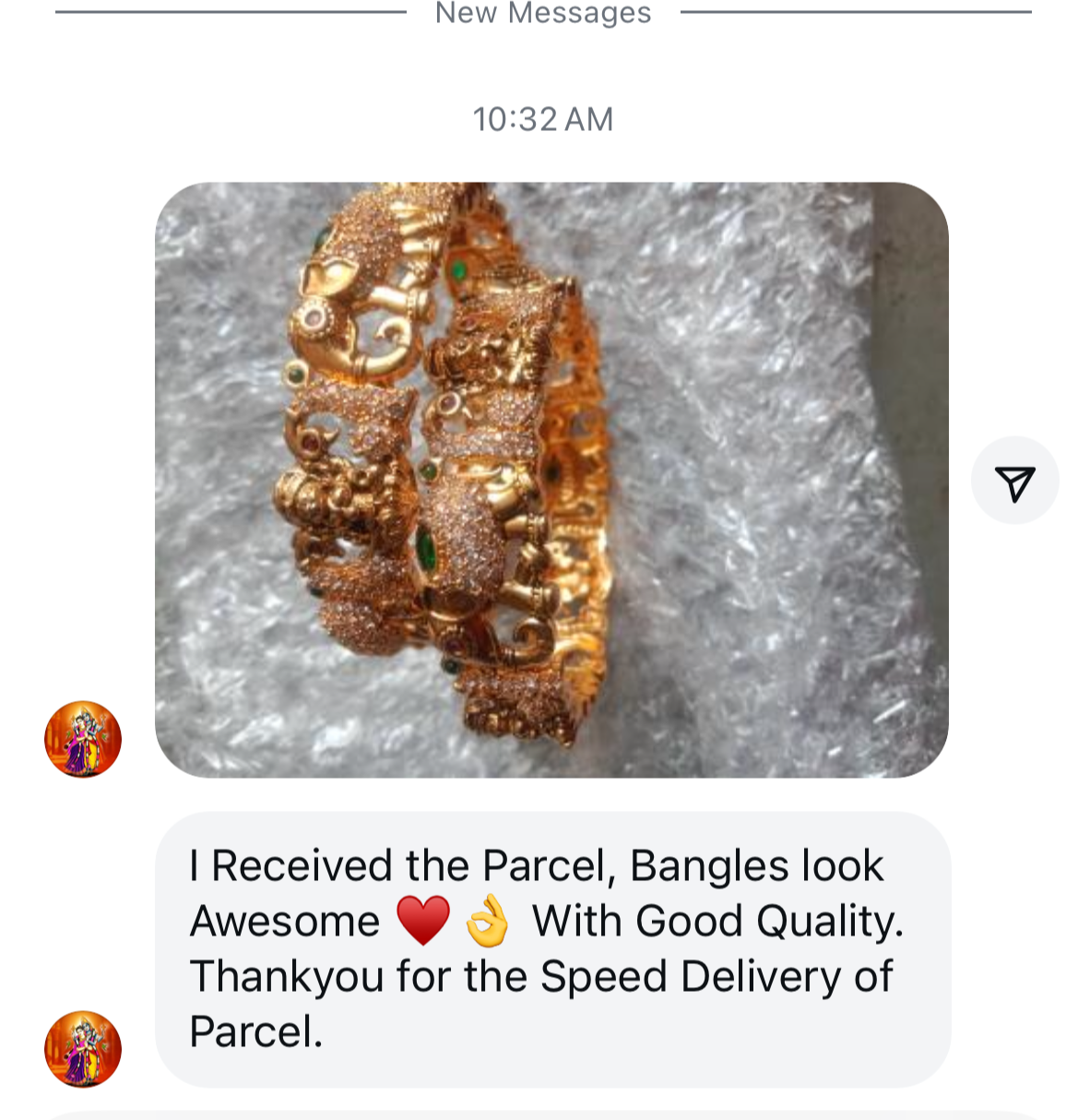The height and width of the screenshot is (1120, 1078).
Task: Tap the 10:32 AM timestamp
Action: tap(542, 118)
